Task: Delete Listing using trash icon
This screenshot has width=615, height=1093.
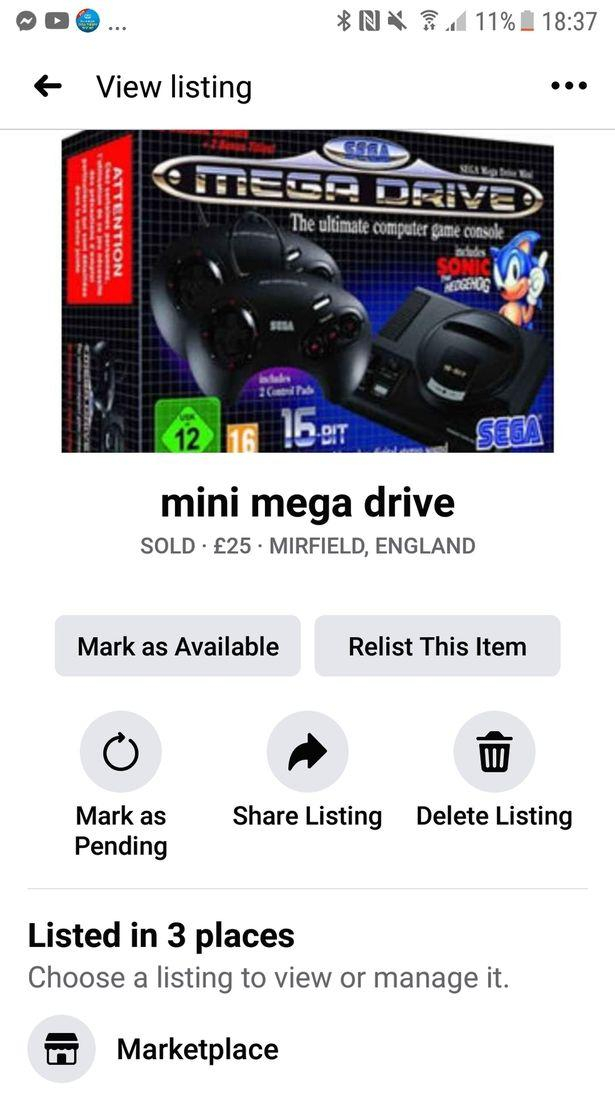Action: pos(494,752)
